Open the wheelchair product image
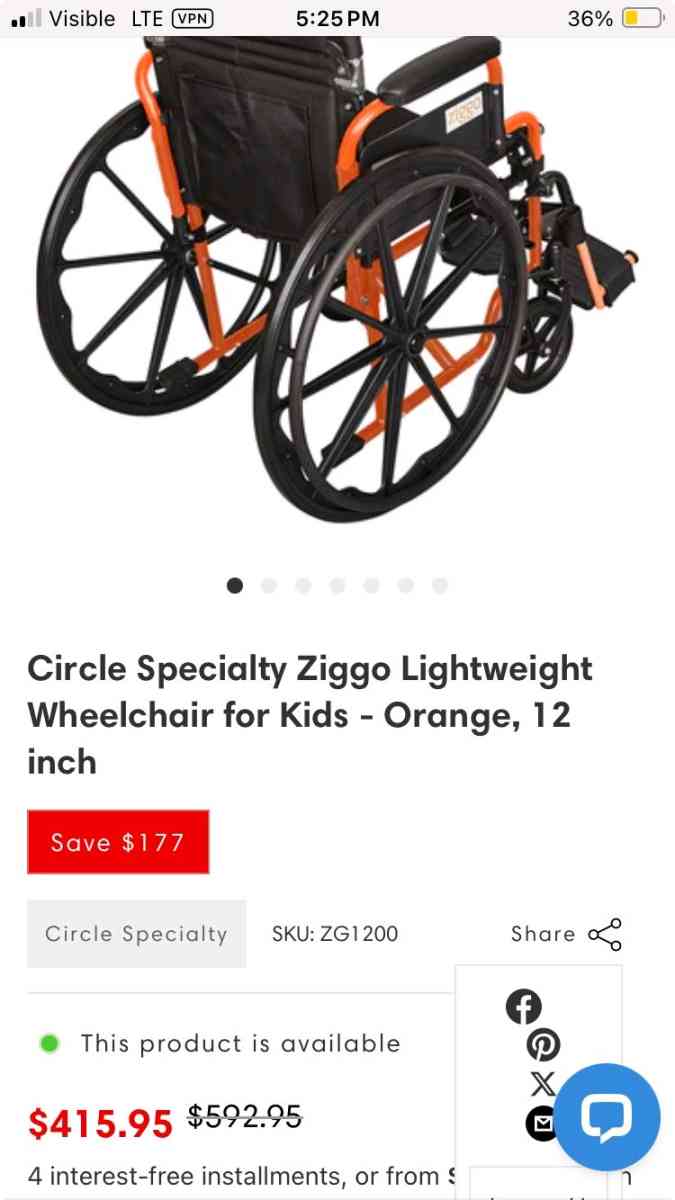Image resolution: width=675 pixels, height=1200 pixels. (337, 280)
